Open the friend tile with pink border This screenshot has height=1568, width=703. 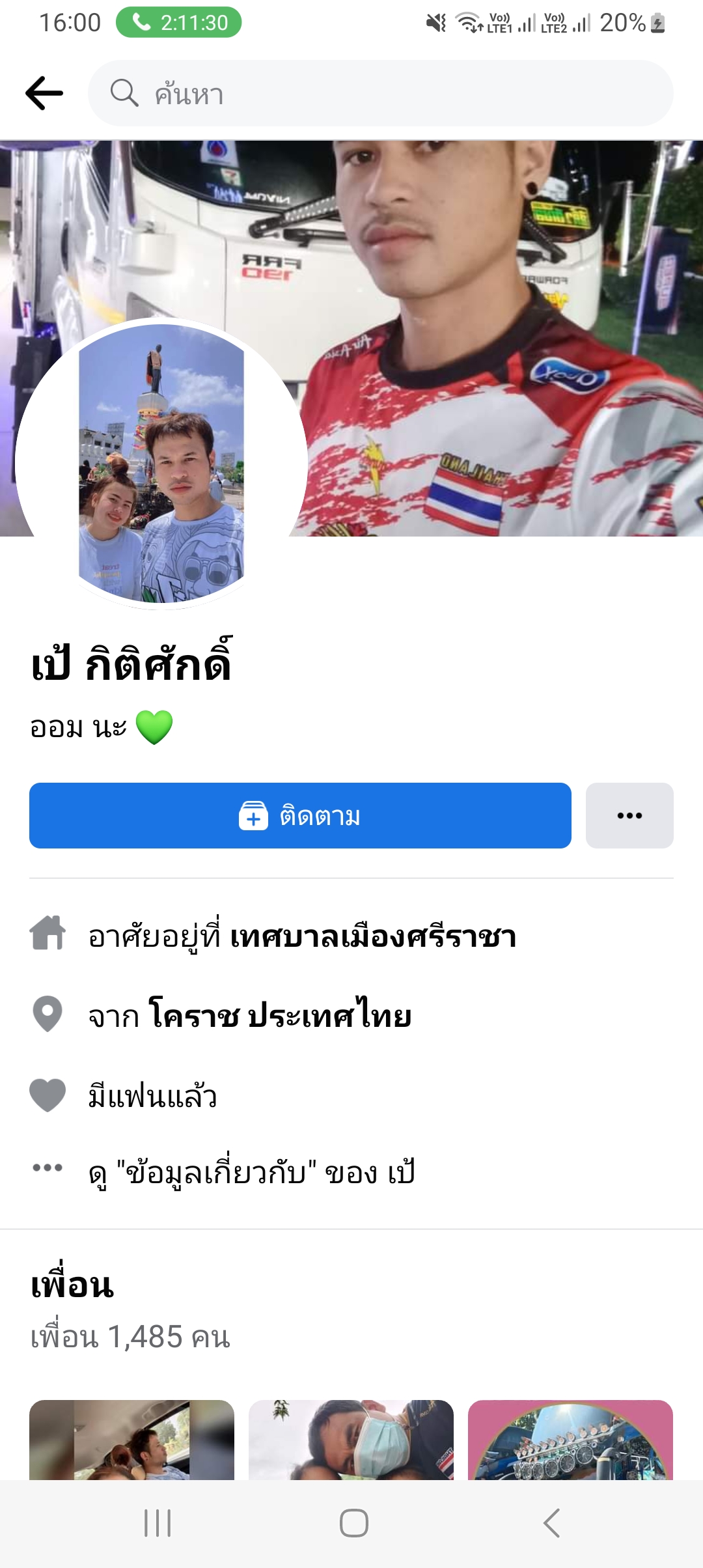tap(570, 1439)
